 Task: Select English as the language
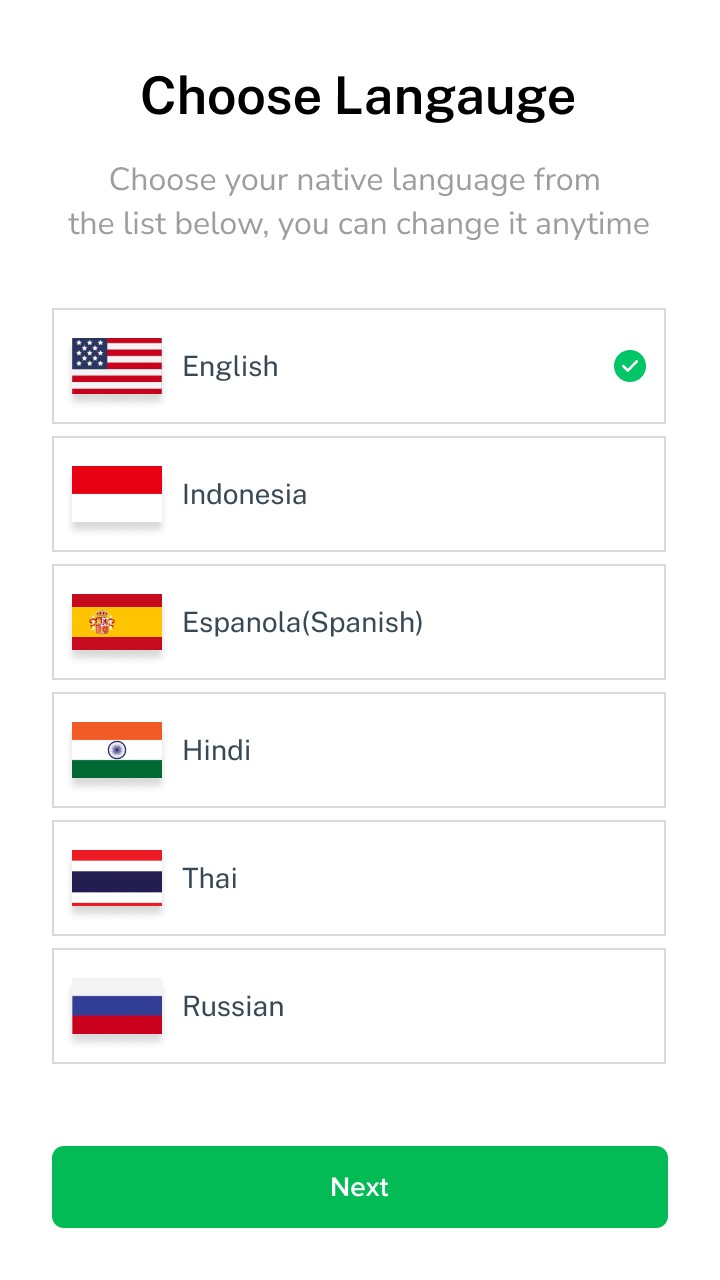point(358,366)
